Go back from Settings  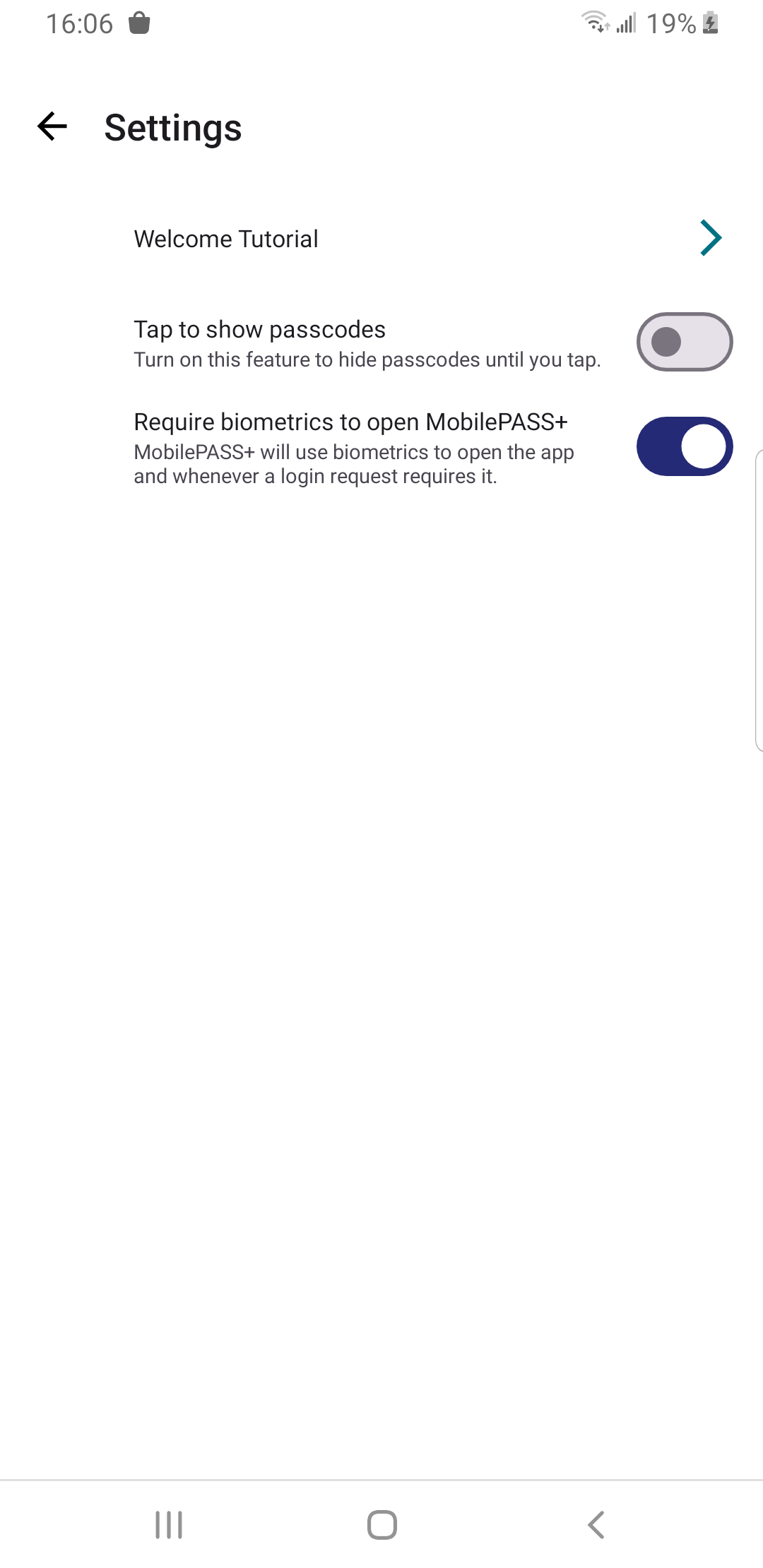coord(52,127)
